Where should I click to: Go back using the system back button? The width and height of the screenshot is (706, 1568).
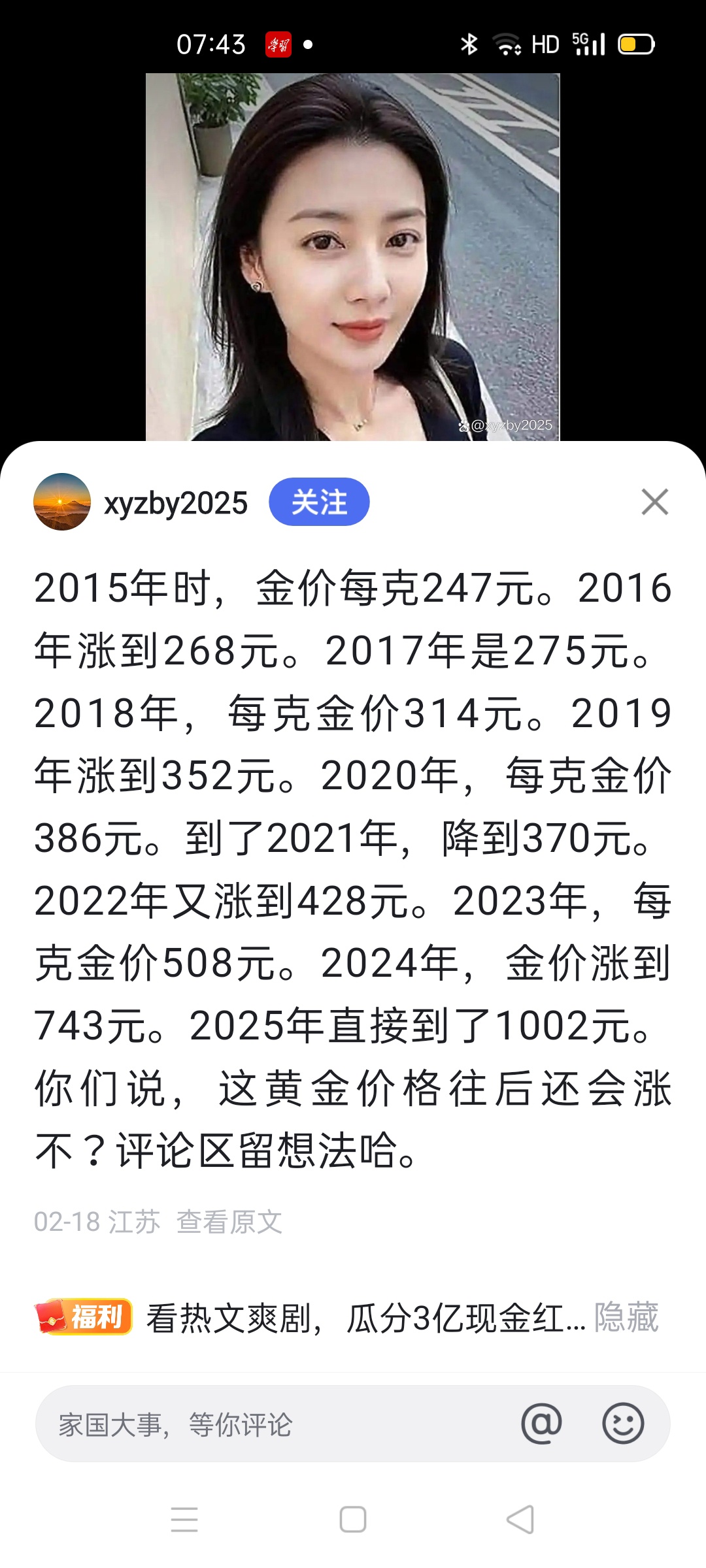[520, 1519]
